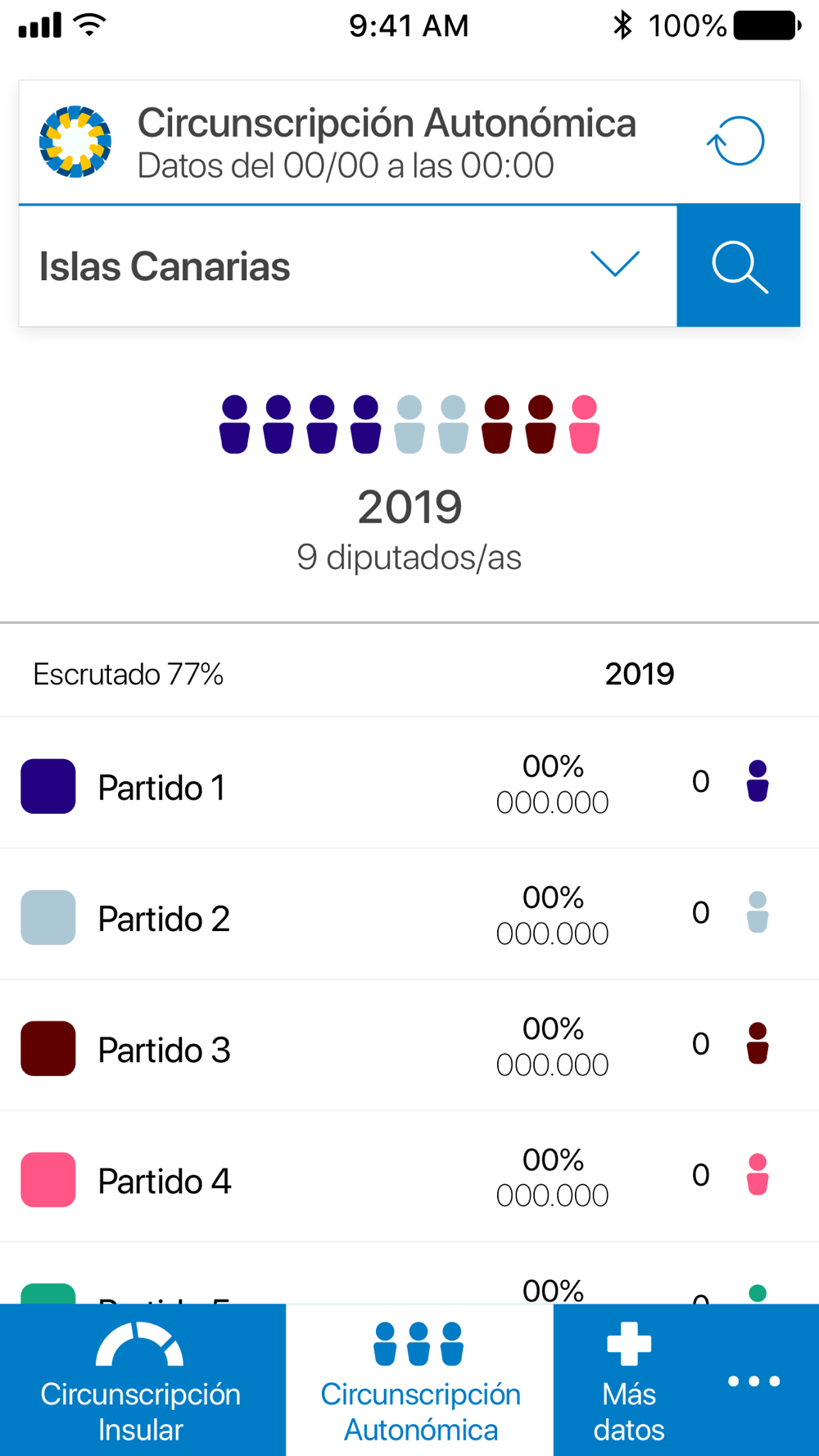This screenshot has width=819, height=1456.
Task: Open the Partido 1 results row
Action: coord(409,784)
